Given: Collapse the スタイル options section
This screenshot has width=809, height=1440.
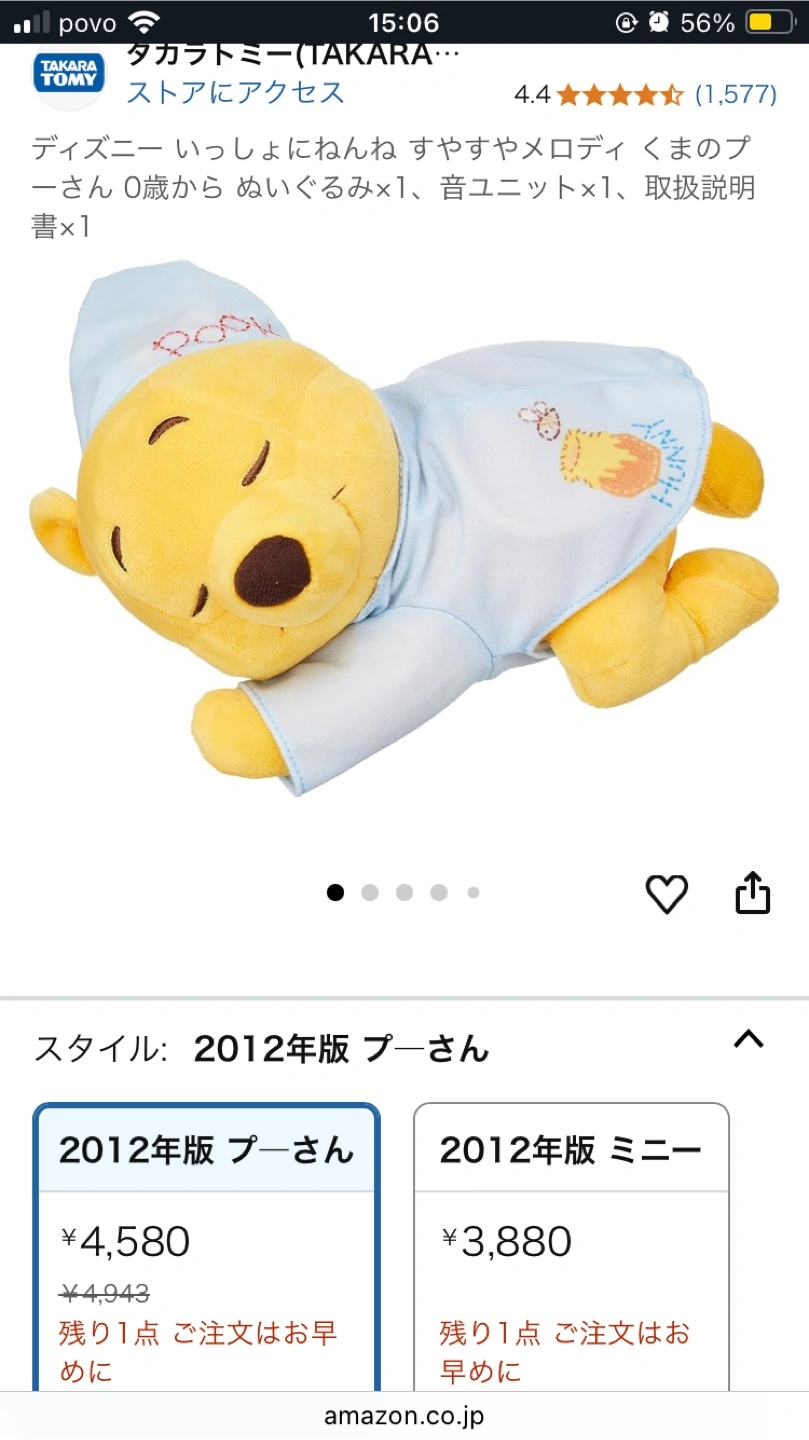Looking at the screenshot, I should click(748, 1040).
